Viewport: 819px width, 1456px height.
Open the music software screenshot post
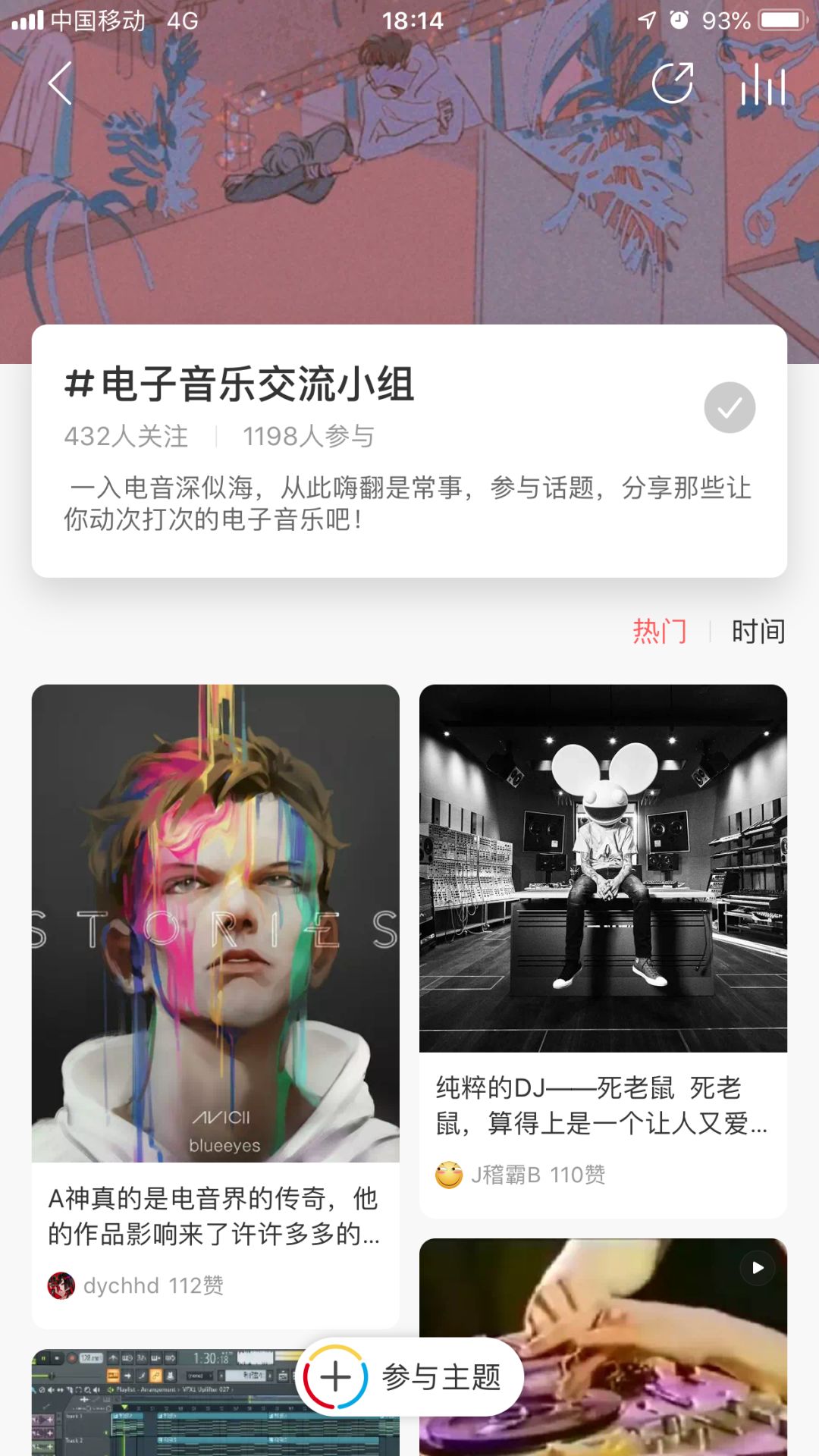[164, 1402]
